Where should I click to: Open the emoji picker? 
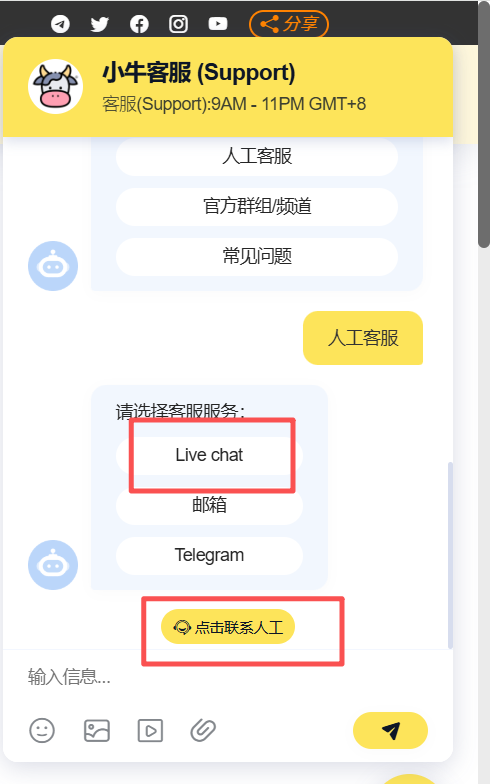[42, 730]
